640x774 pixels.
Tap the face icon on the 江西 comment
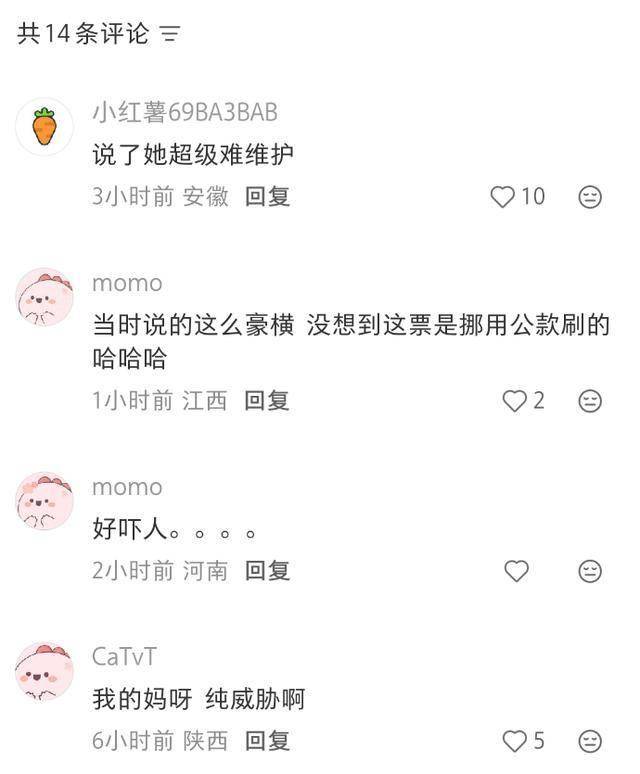coord(590,401)
